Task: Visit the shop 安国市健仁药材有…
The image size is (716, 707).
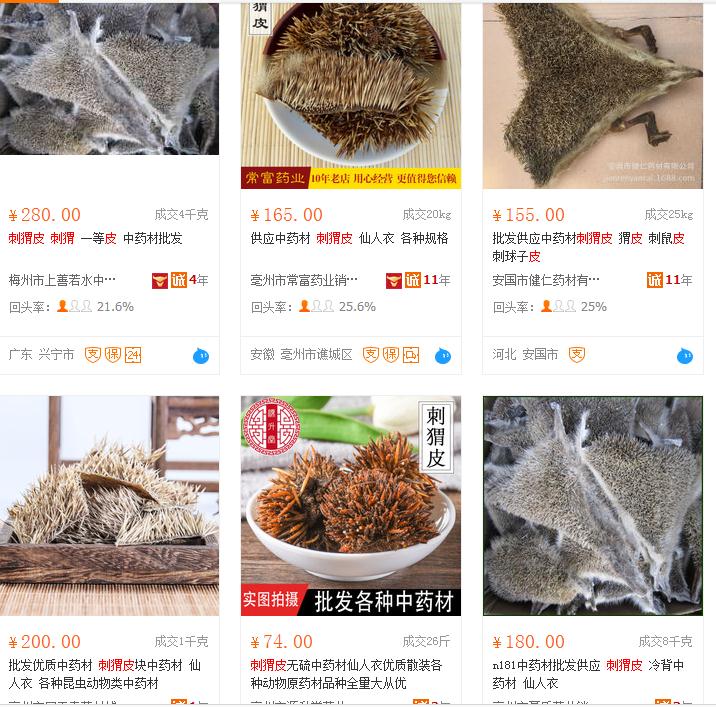Action: [x=546, y=280]
